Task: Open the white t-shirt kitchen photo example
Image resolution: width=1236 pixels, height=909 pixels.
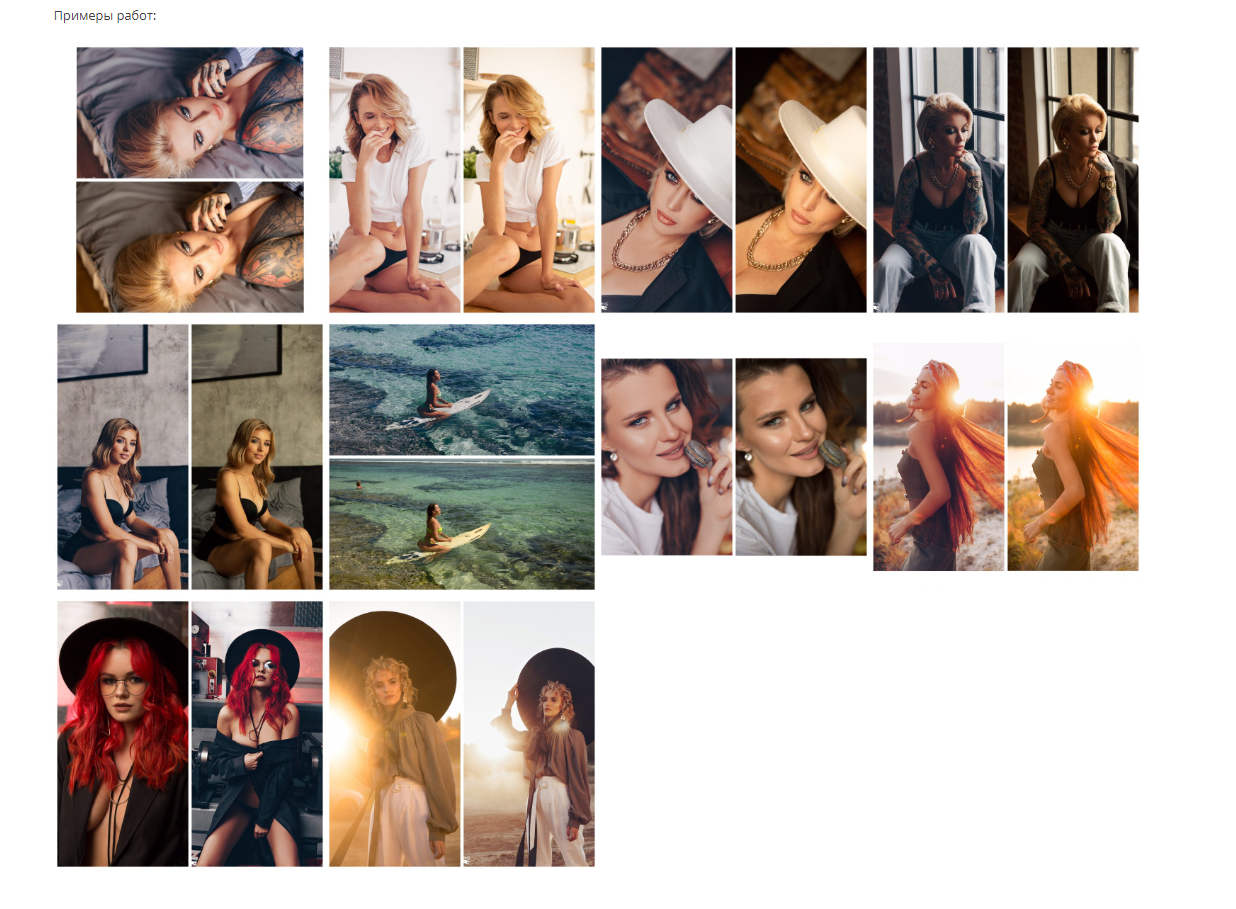Action: [x=462, y=180]
